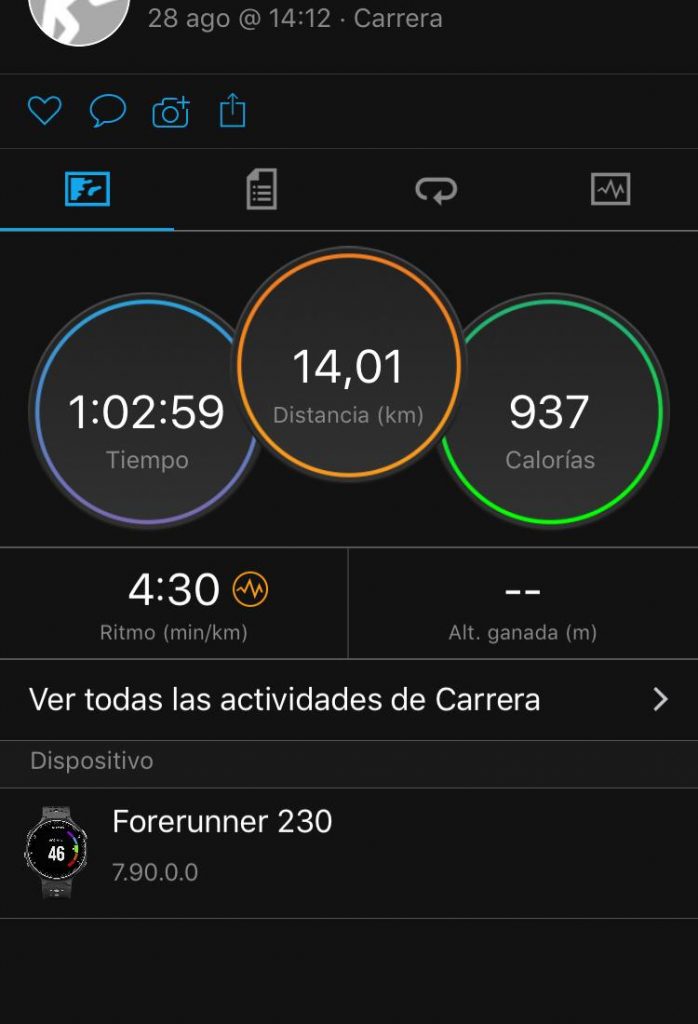698x1024 pixels.
Task: Switch to the charts tab
Action: [610, 189]
